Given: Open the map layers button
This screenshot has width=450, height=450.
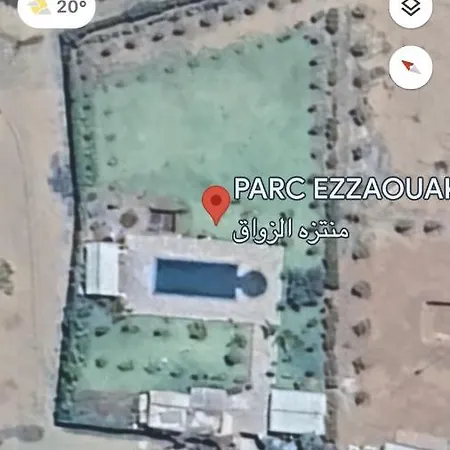Looking at the screenshot, I should pyautogui.click(x=411, y=8).
